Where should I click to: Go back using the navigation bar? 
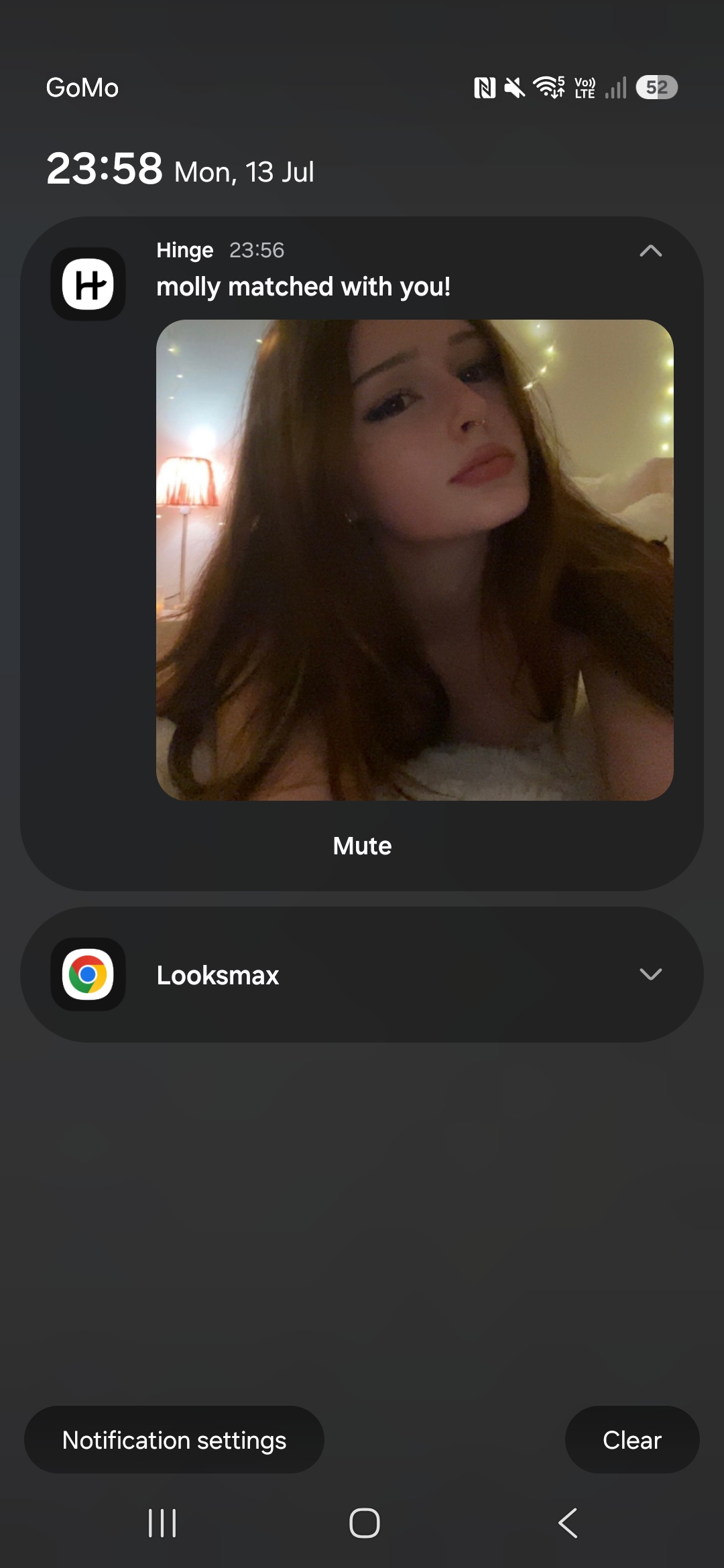[567, 1523]
